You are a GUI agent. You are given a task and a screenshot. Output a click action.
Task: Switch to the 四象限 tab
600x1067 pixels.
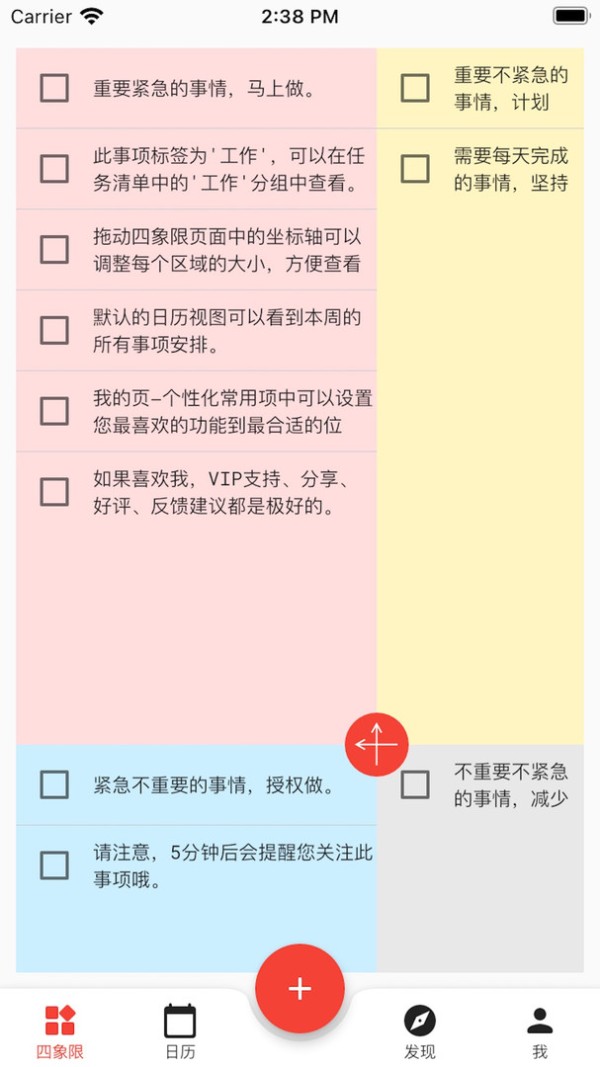[x=60, y=1032]
